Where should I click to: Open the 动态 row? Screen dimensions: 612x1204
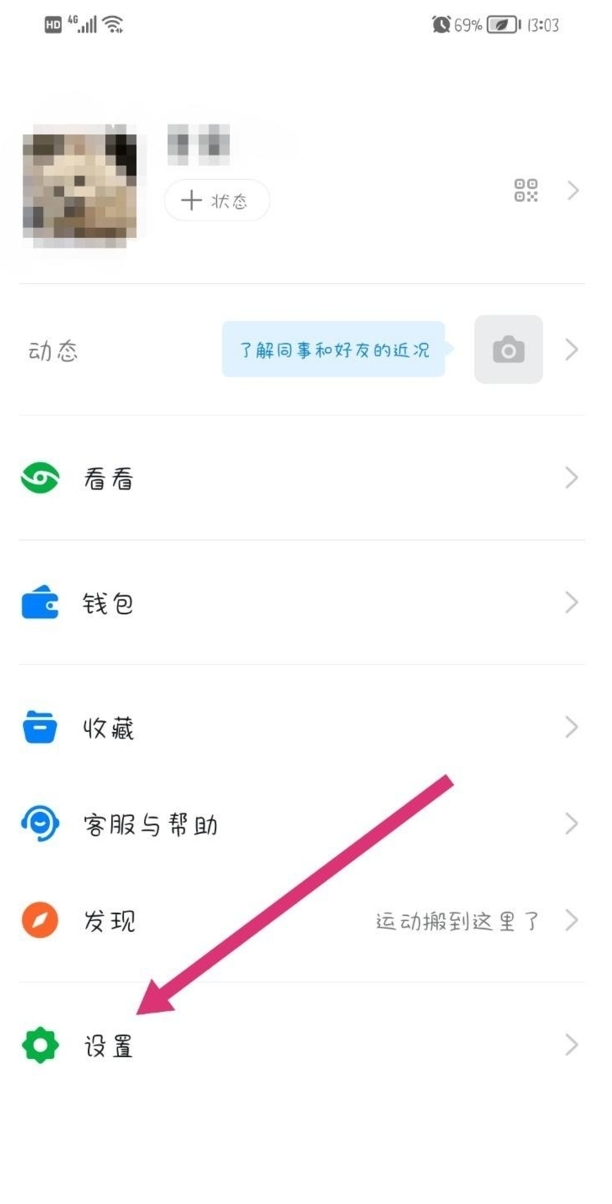click(x=55, y=351)
